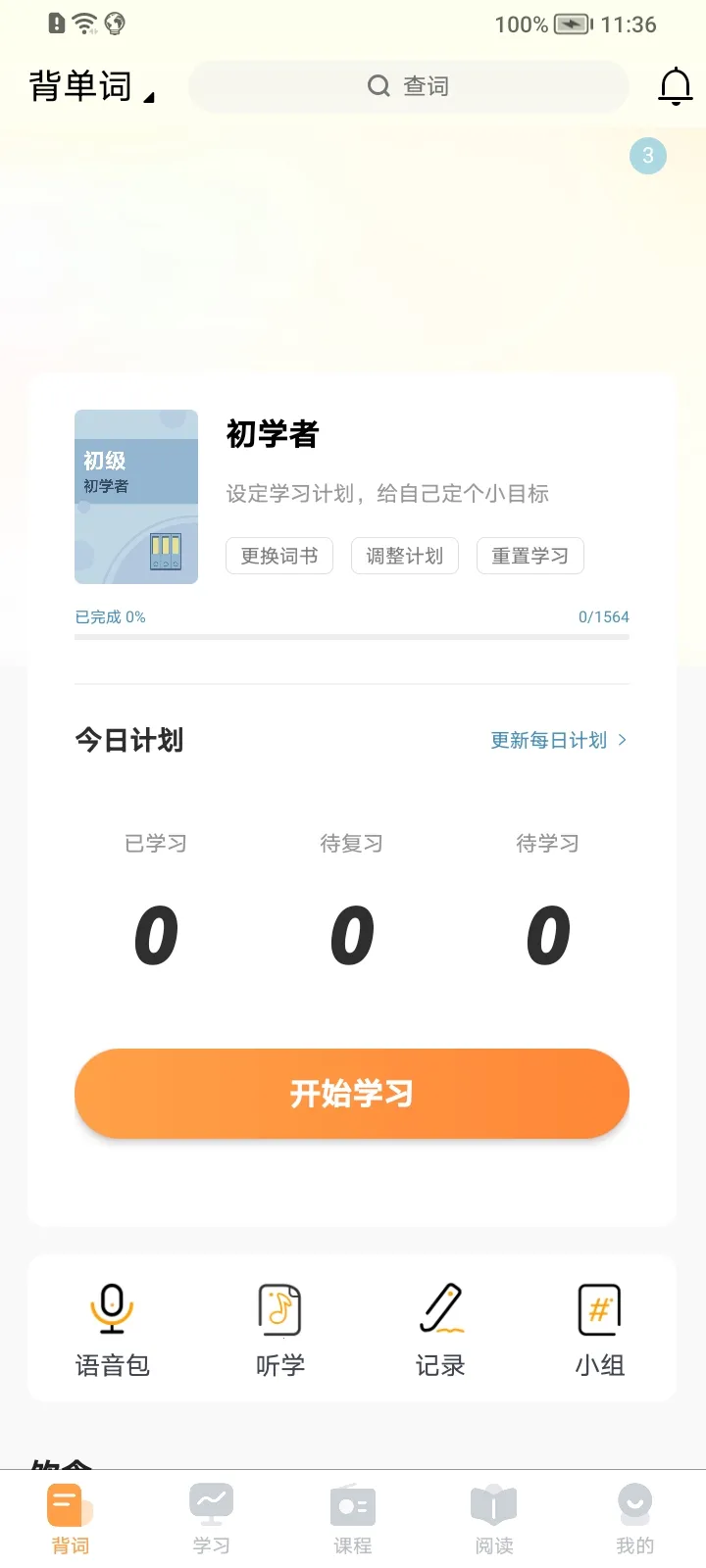This screenshot has height=1568, width=706.
Task: Expand 更新每日计划 with its chevron
Action: [558, 740]
